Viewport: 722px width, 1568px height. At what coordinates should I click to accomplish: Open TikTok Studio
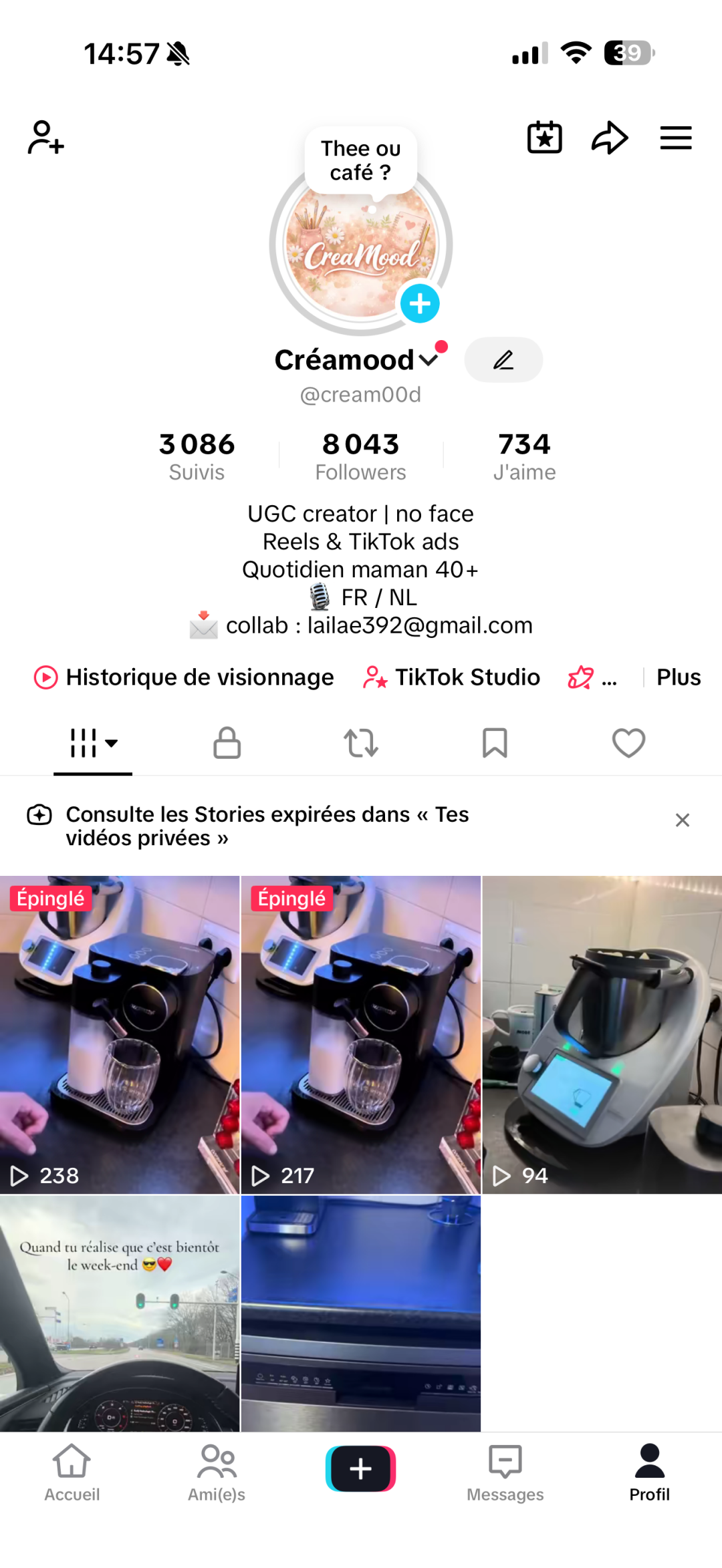[x=452, y=677]
